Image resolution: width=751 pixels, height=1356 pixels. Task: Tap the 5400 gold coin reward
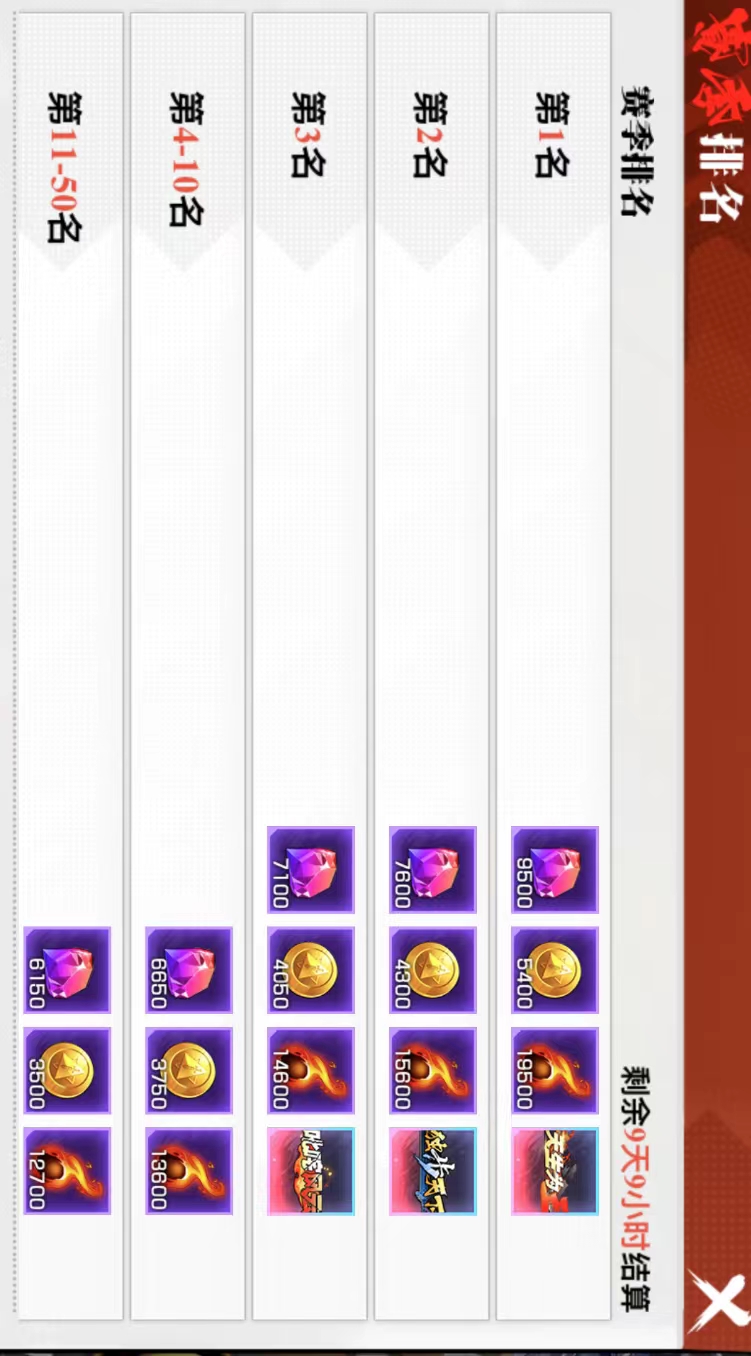tap(555, 970)
